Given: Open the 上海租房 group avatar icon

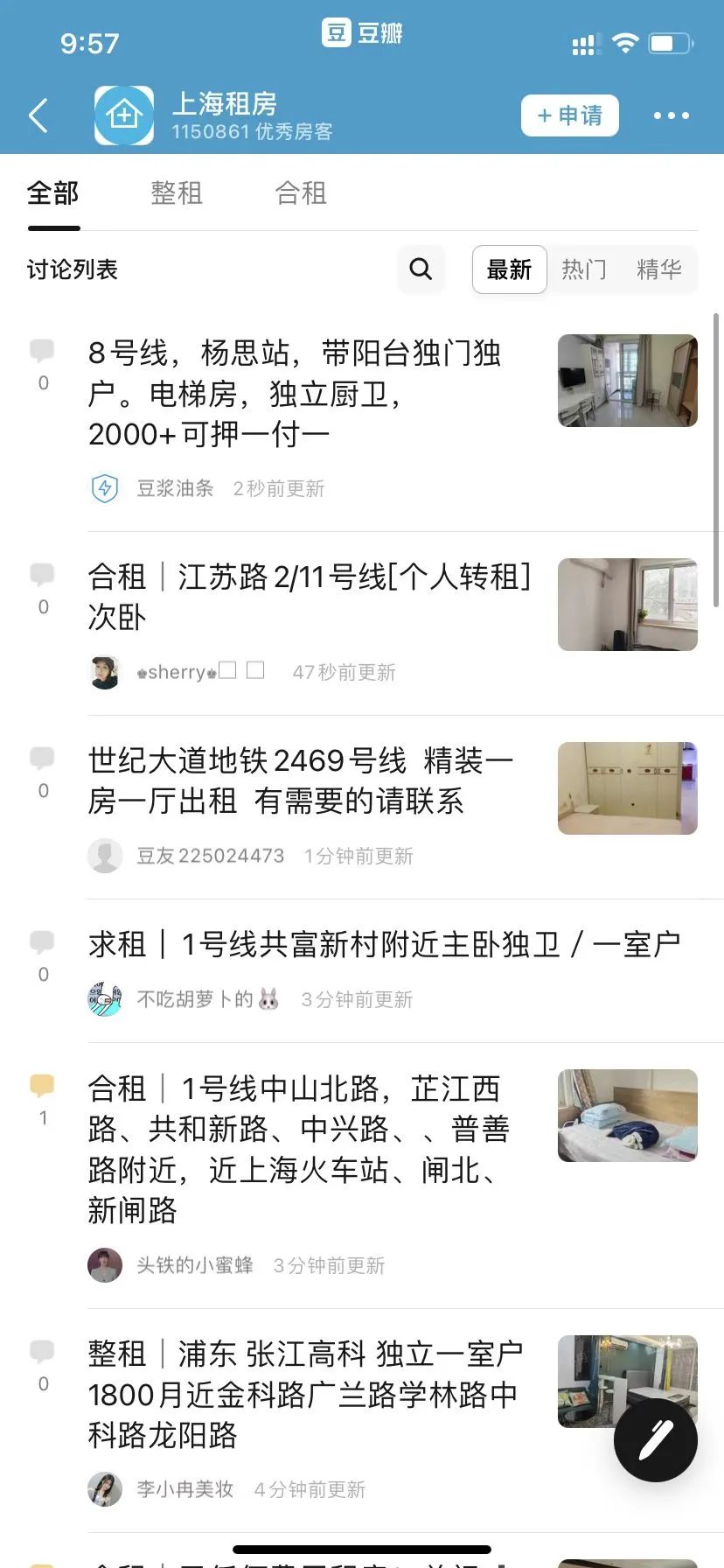Looking at the screenshot, I should coord(124,115).
